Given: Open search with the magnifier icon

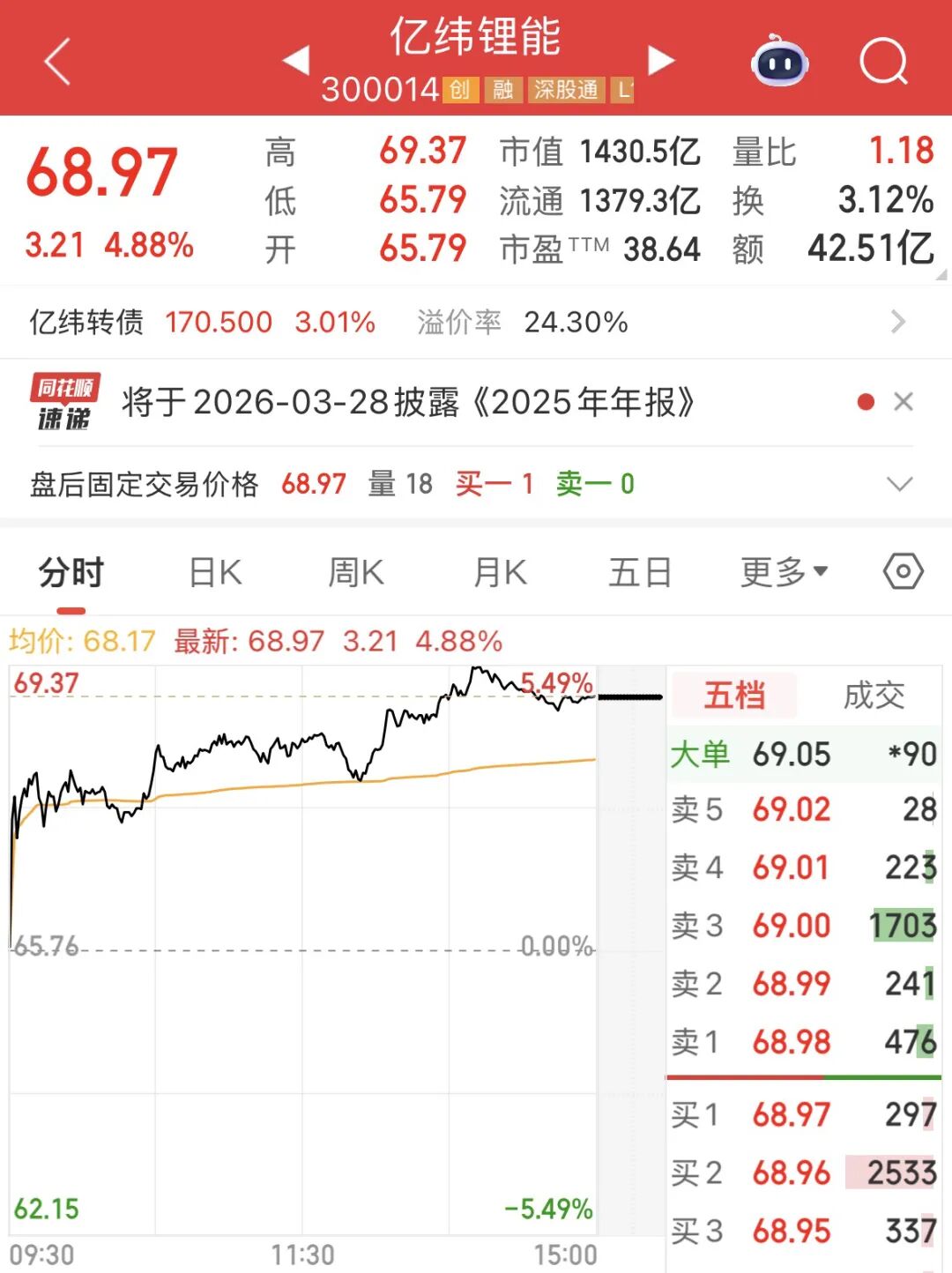Looking at the screenshot, I should click(x=881, y=60).
